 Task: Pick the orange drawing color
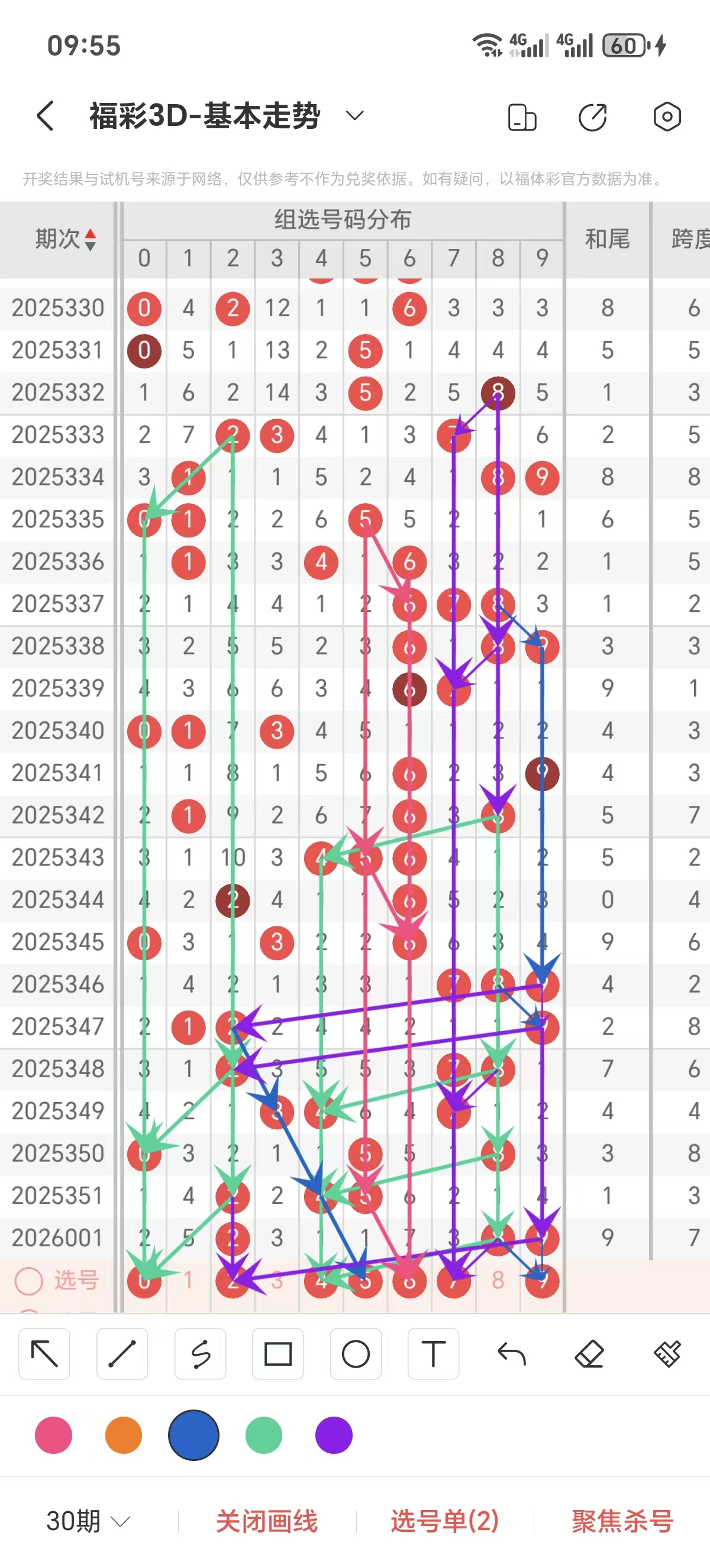point(124,1435)
